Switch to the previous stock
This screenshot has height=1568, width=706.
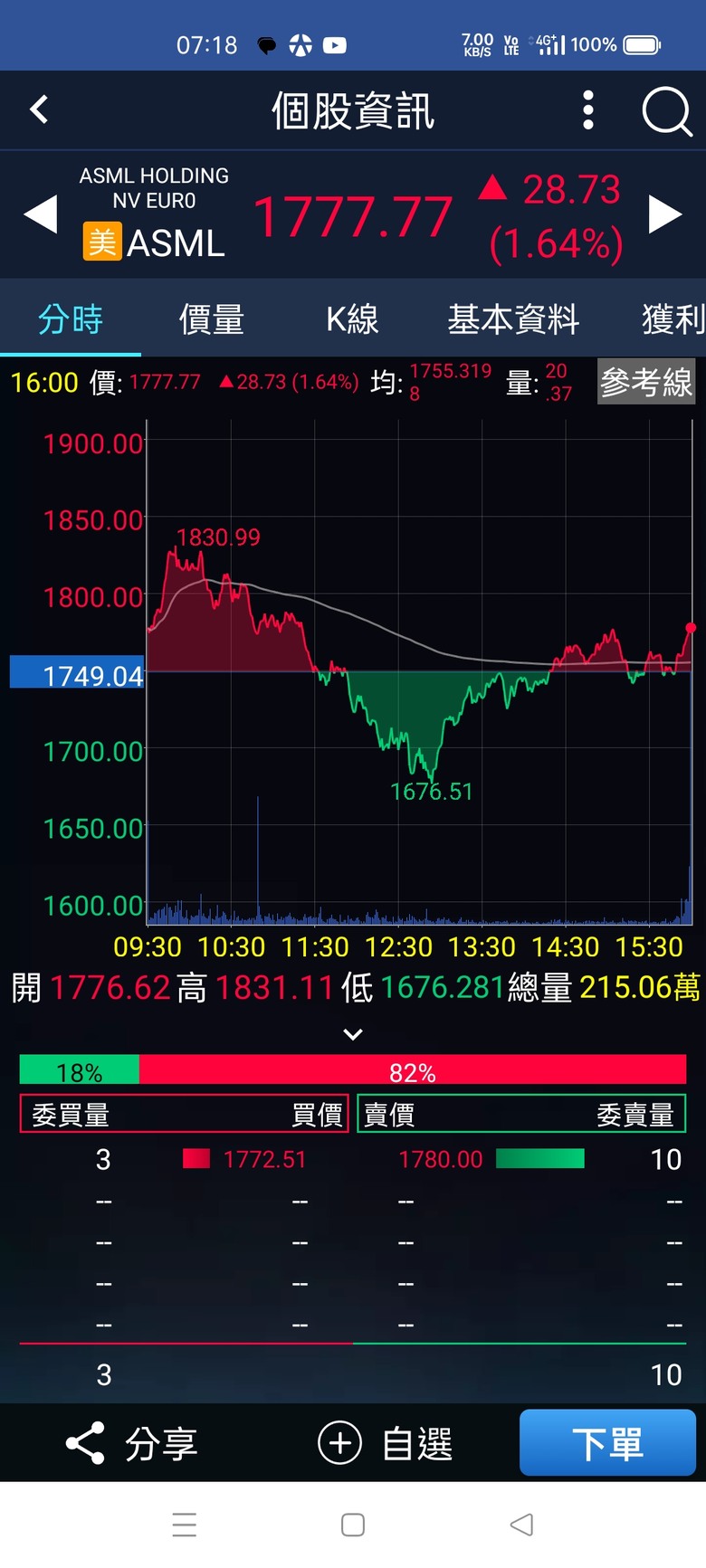pos(40,215)
